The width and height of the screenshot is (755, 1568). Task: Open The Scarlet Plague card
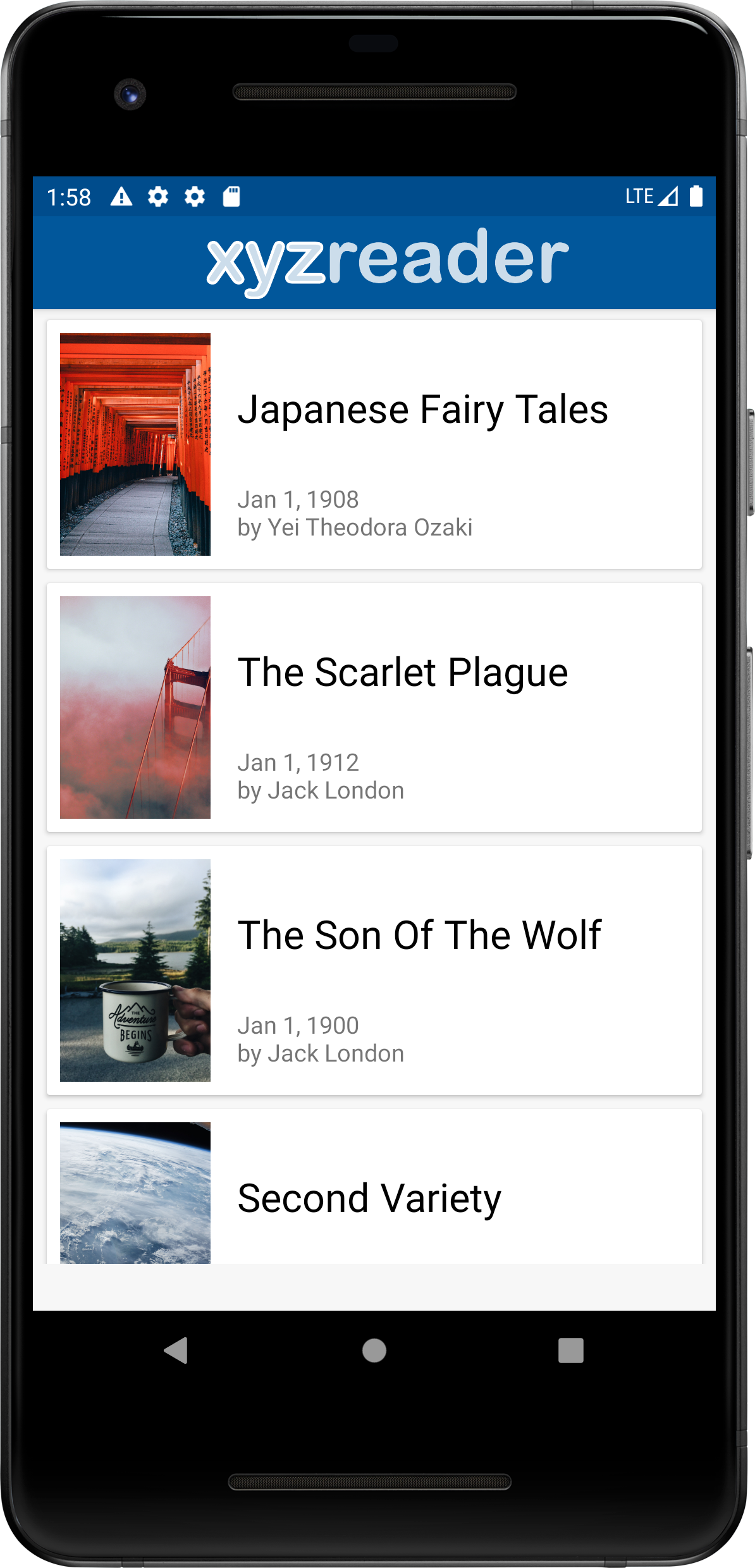tap(374, 707)
